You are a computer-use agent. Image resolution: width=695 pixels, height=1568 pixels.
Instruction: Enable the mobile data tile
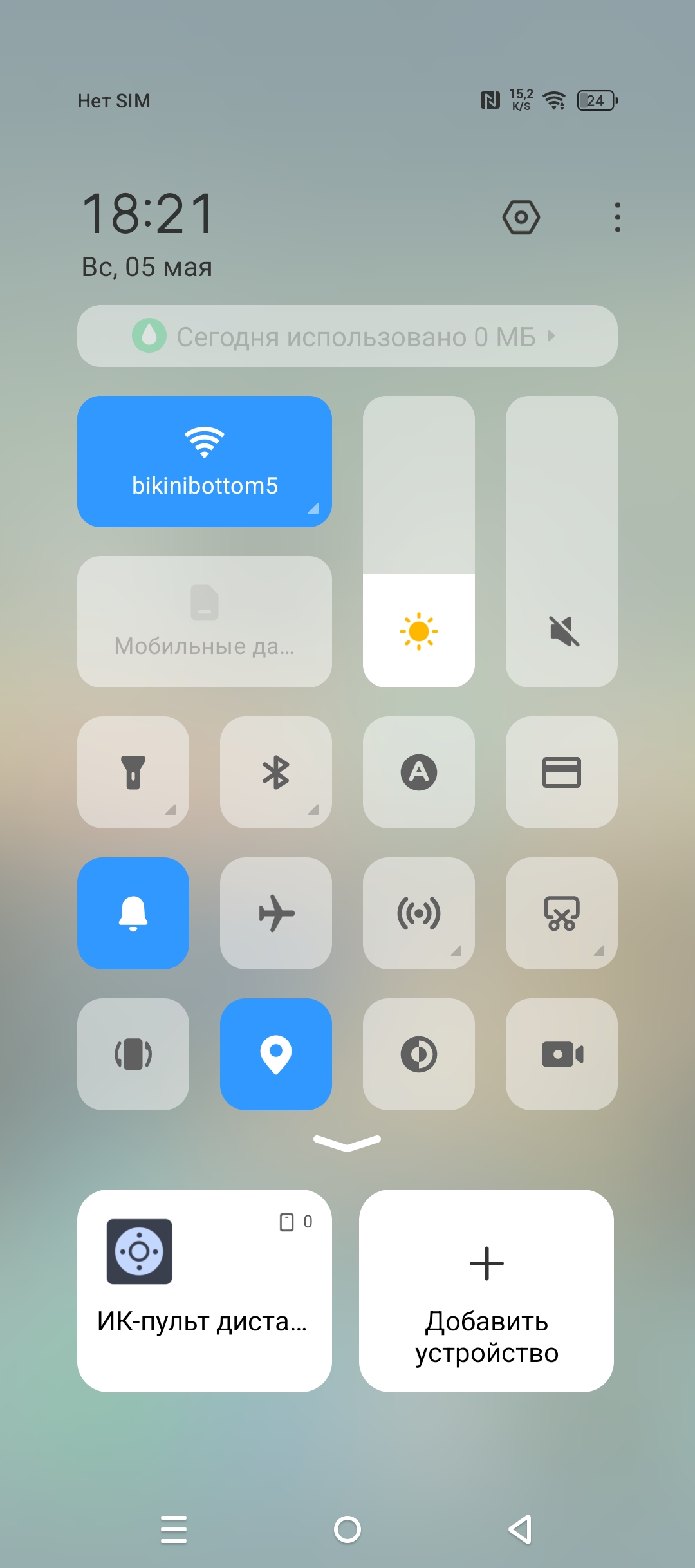click(204, 621)
